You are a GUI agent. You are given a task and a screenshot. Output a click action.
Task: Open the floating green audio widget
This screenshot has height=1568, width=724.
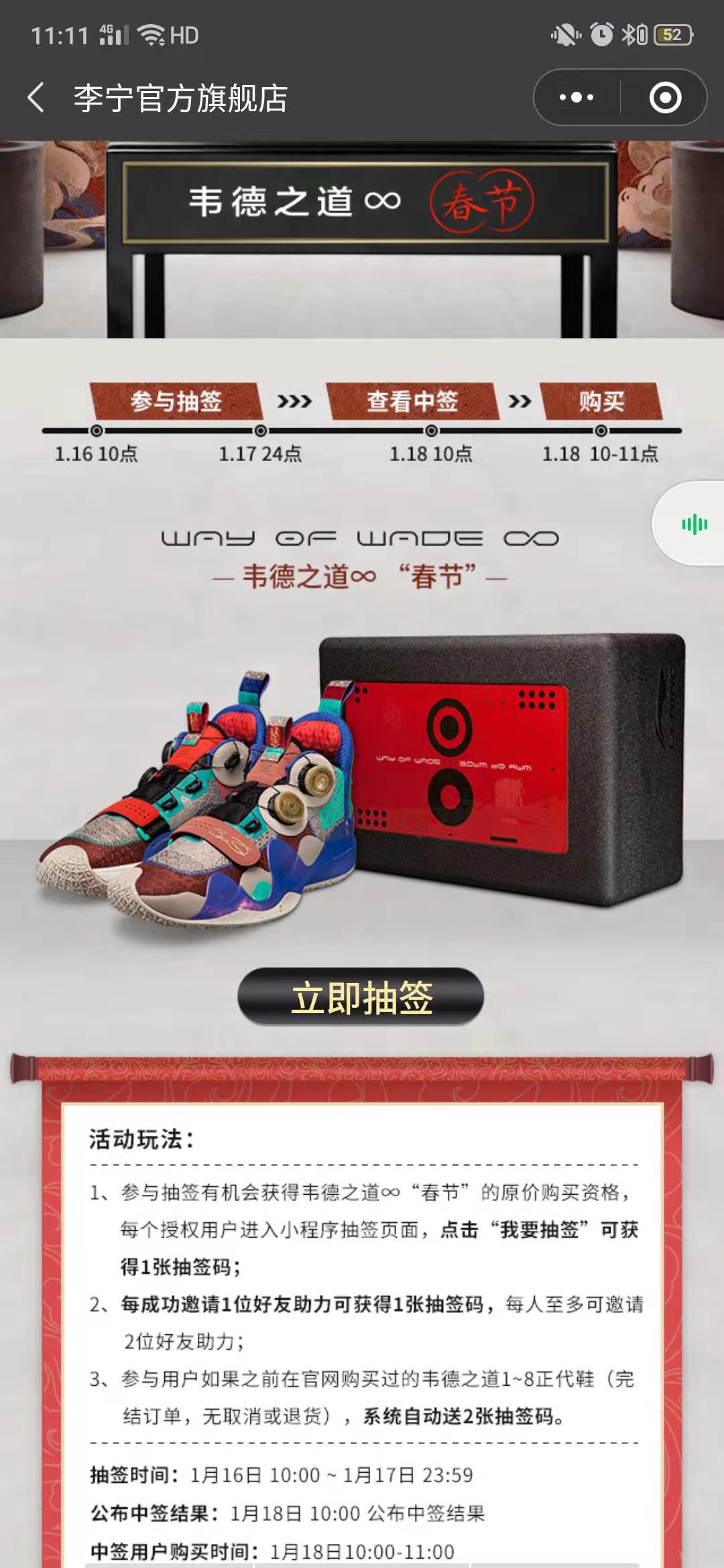pos(694,524)
